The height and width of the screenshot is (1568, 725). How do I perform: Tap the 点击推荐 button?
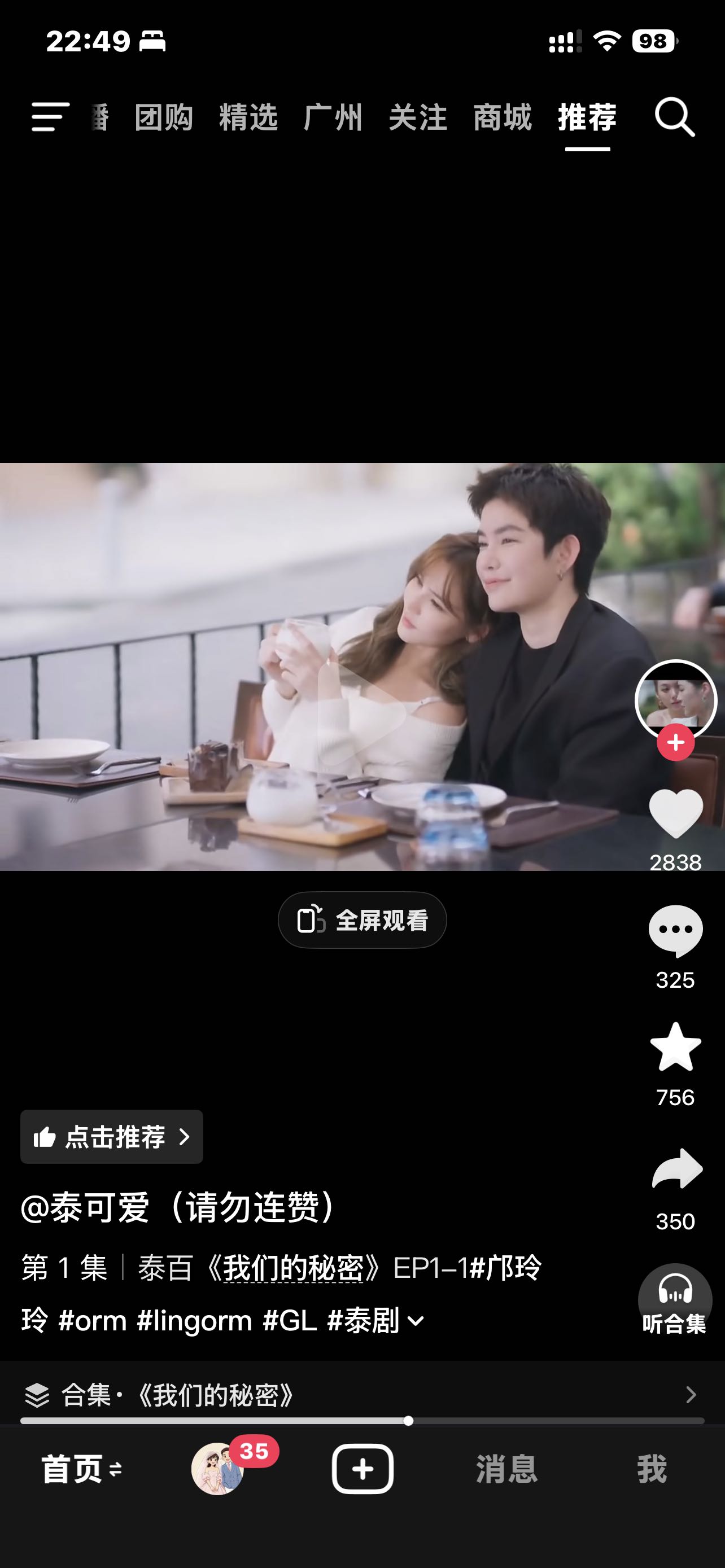click(111, 1136)
